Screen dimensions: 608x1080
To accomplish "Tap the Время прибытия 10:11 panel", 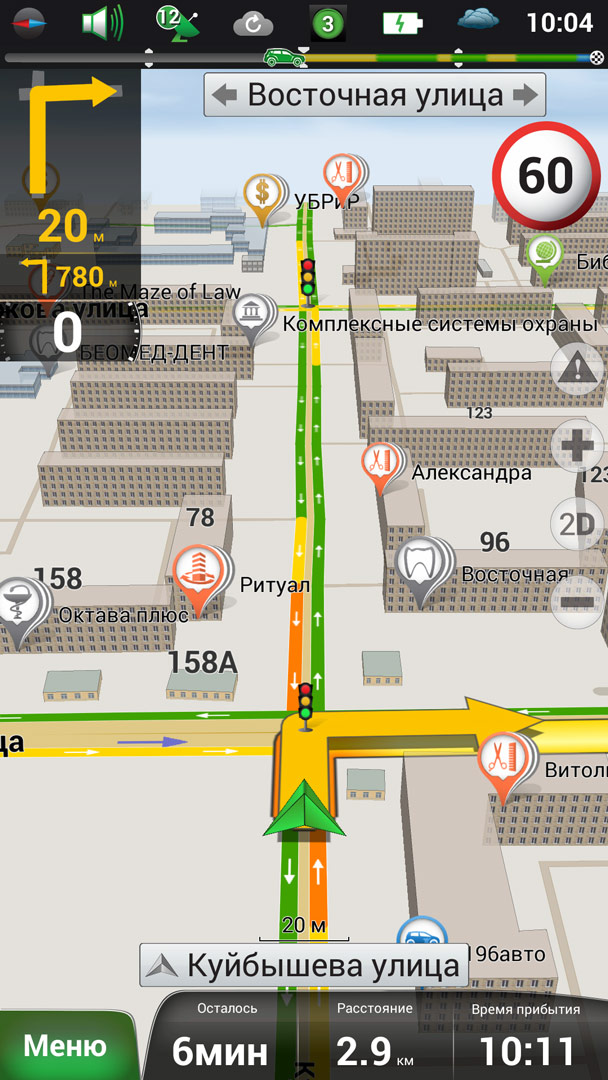I will 527,1036.
